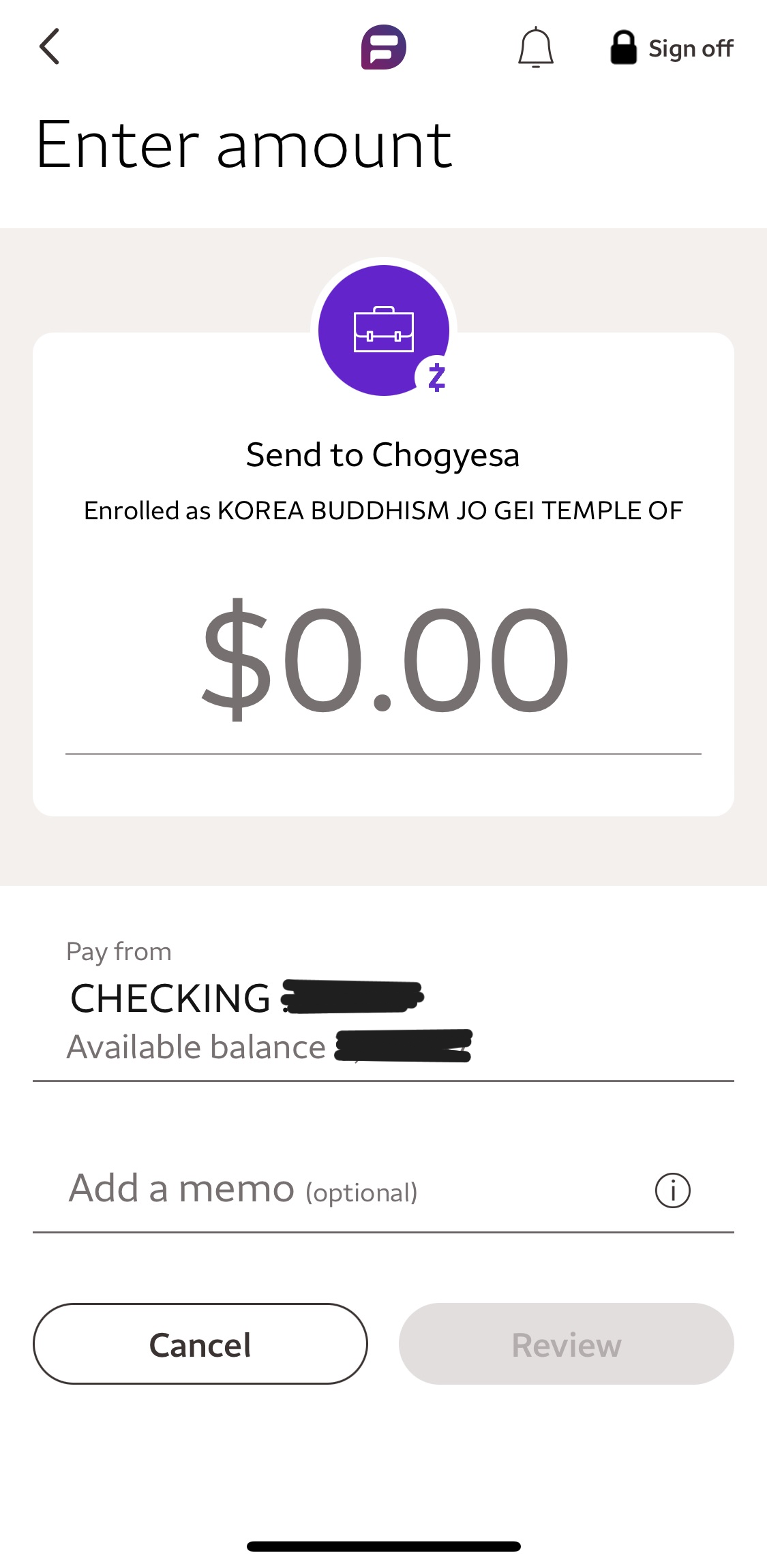
Task: Go back using the top-left arrow
Action: (x=50, y=47)
